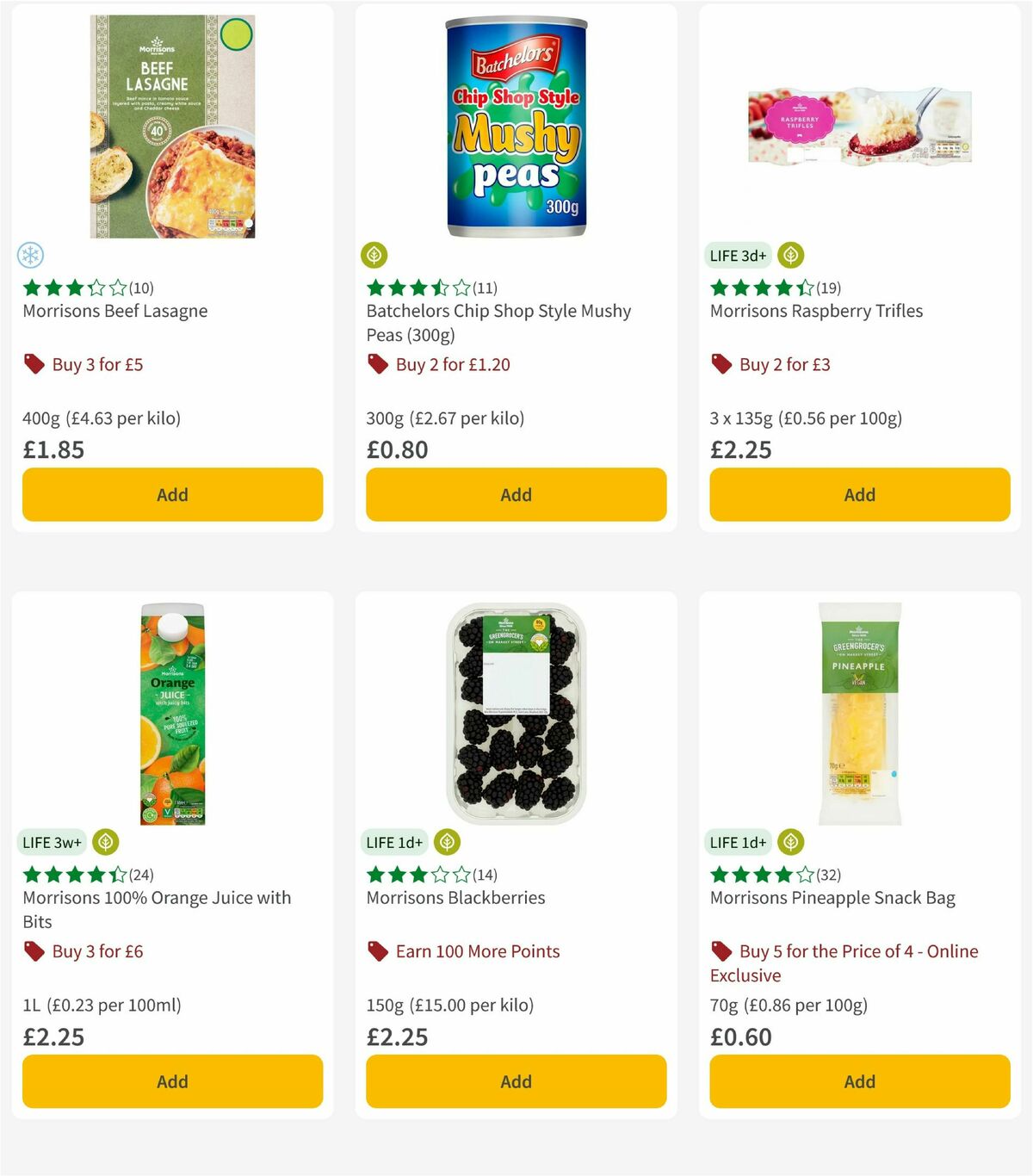Image resolution: width=1033 pixels, height=1176 pixels.
Task: Click the organic icon next to Blackberries LIFE badge
Action: 446,843
